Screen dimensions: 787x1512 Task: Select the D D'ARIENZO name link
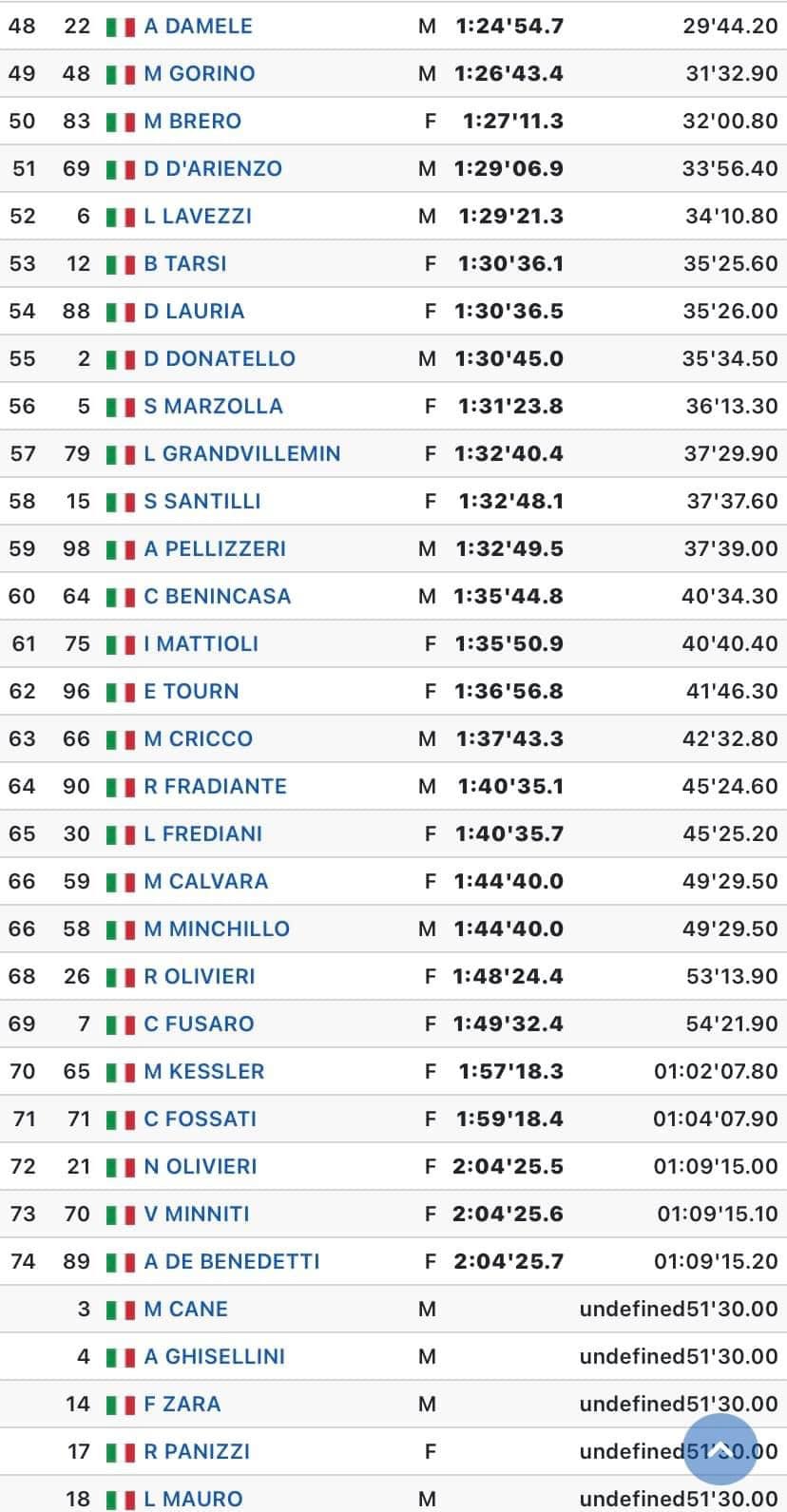point(213,168)
